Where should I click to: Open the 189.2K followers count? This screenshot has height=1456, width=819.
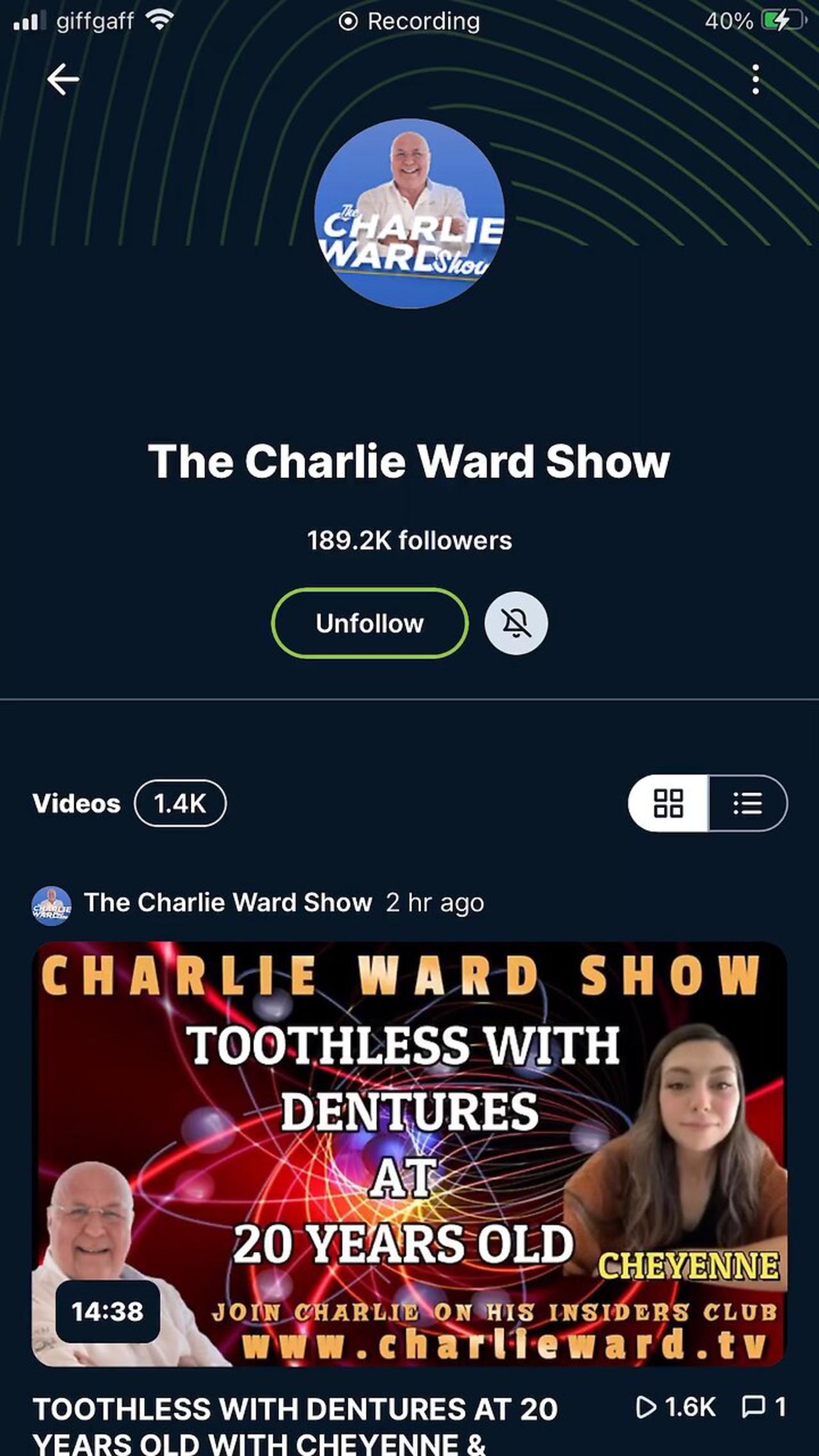tap(409, 539)
